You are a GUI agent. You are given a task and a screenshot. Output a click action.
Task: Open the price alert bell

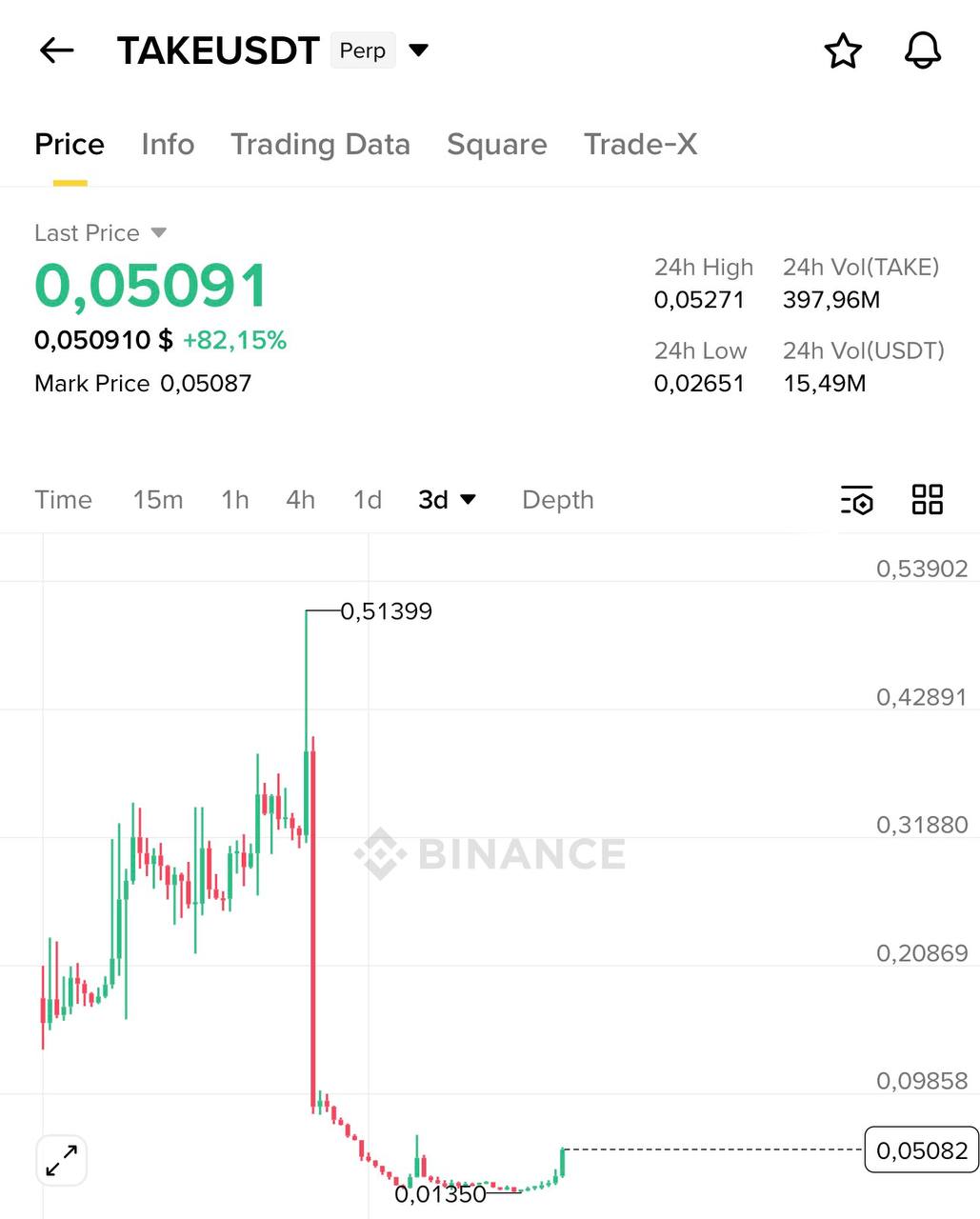pyautogui.click(x=922, y=51)
